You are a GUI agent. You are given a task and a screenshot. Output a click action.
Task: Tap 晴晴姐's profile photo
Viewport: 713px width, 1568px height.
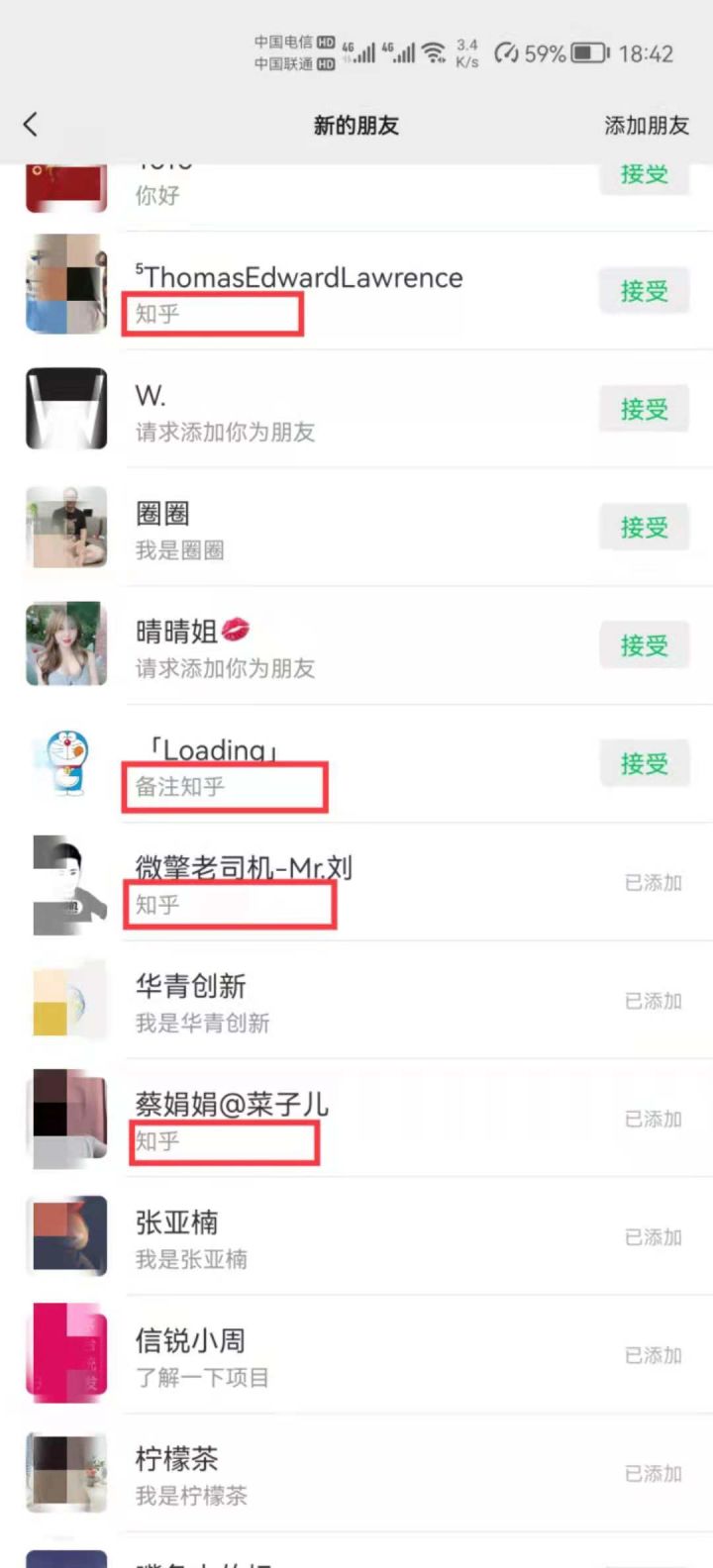(65, 644)
